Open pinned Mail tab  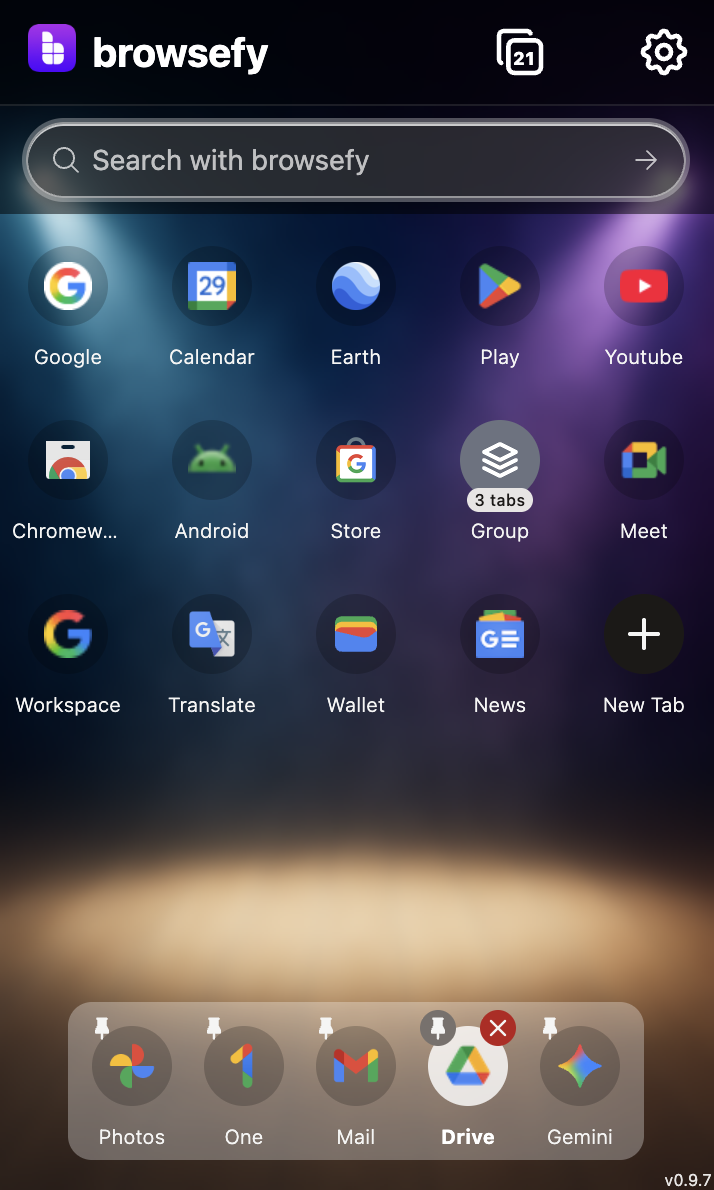click(356, 1067)
